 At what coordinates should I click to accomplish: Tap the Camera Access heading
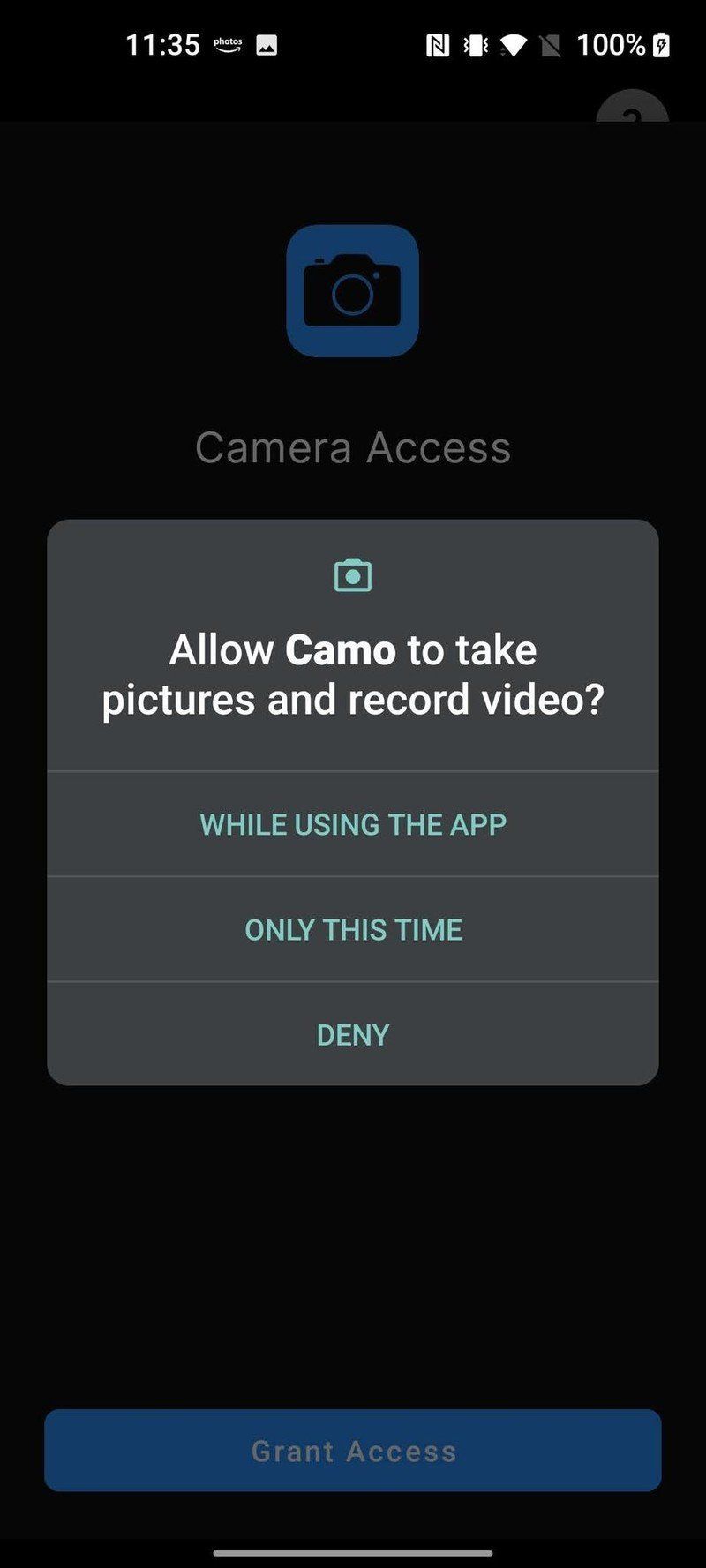[352, 447]
